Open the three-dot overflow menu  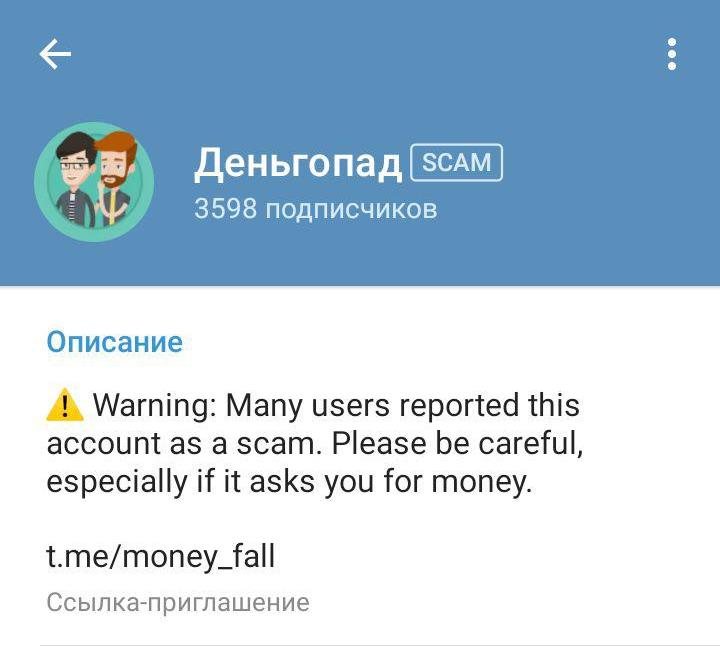click(672, 54)
